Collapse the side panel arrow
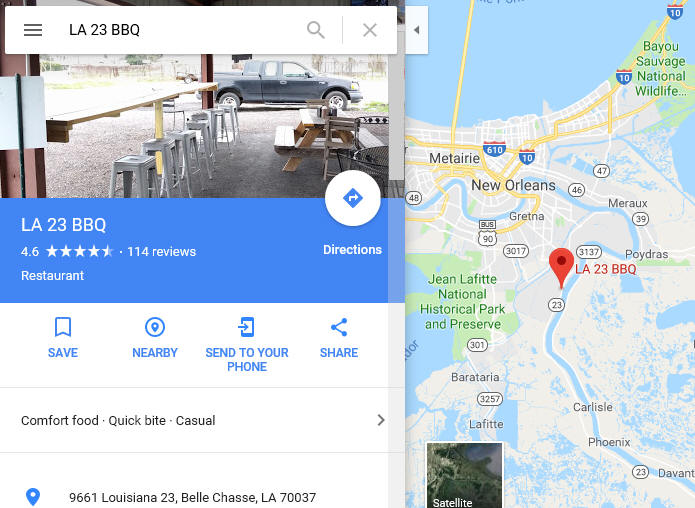695x508 pixels. 416,30
